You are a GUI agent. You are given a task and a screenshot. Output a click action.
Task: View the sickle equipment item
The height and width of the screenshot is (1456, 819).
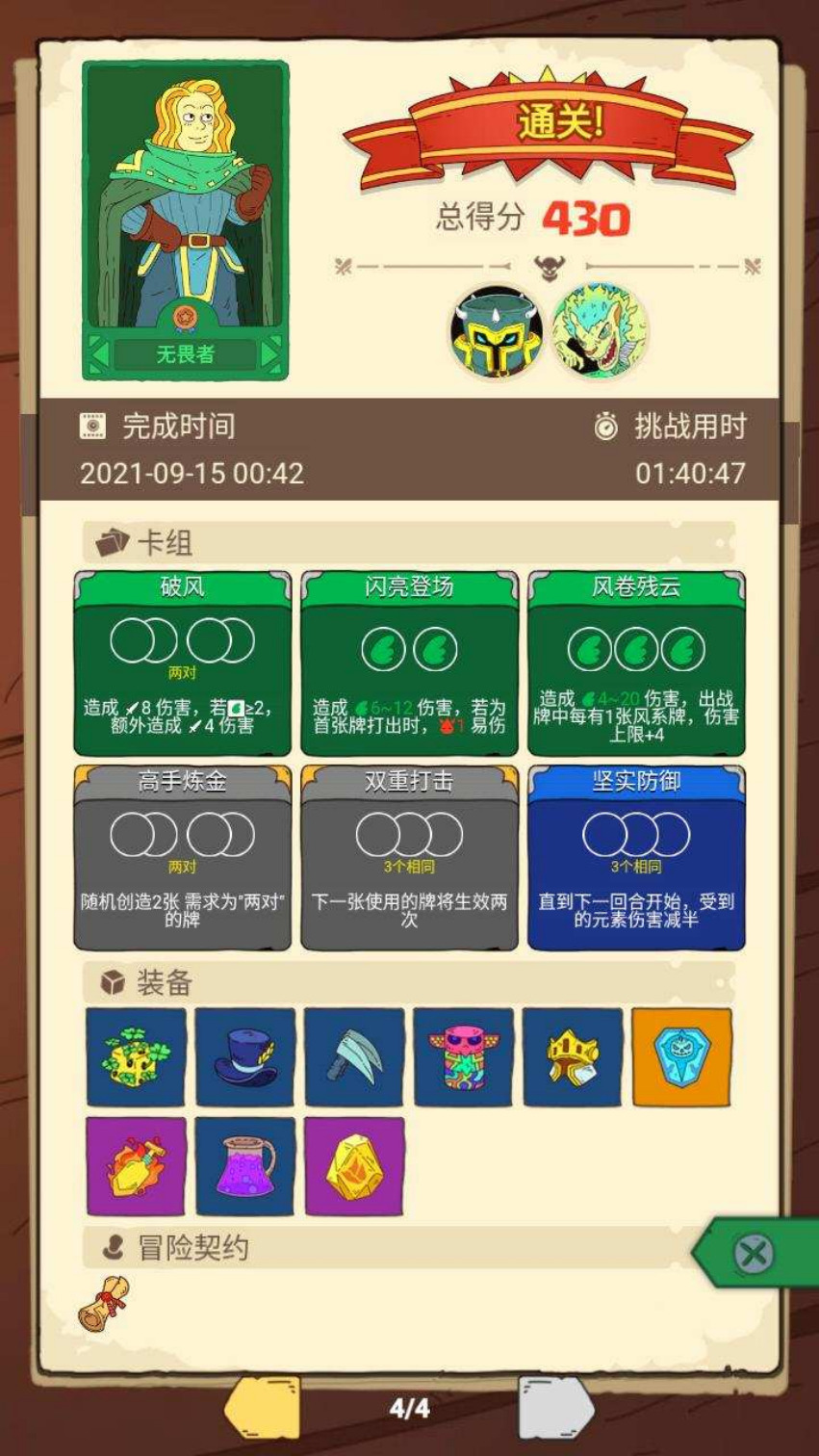click(x=354, y=1057)
